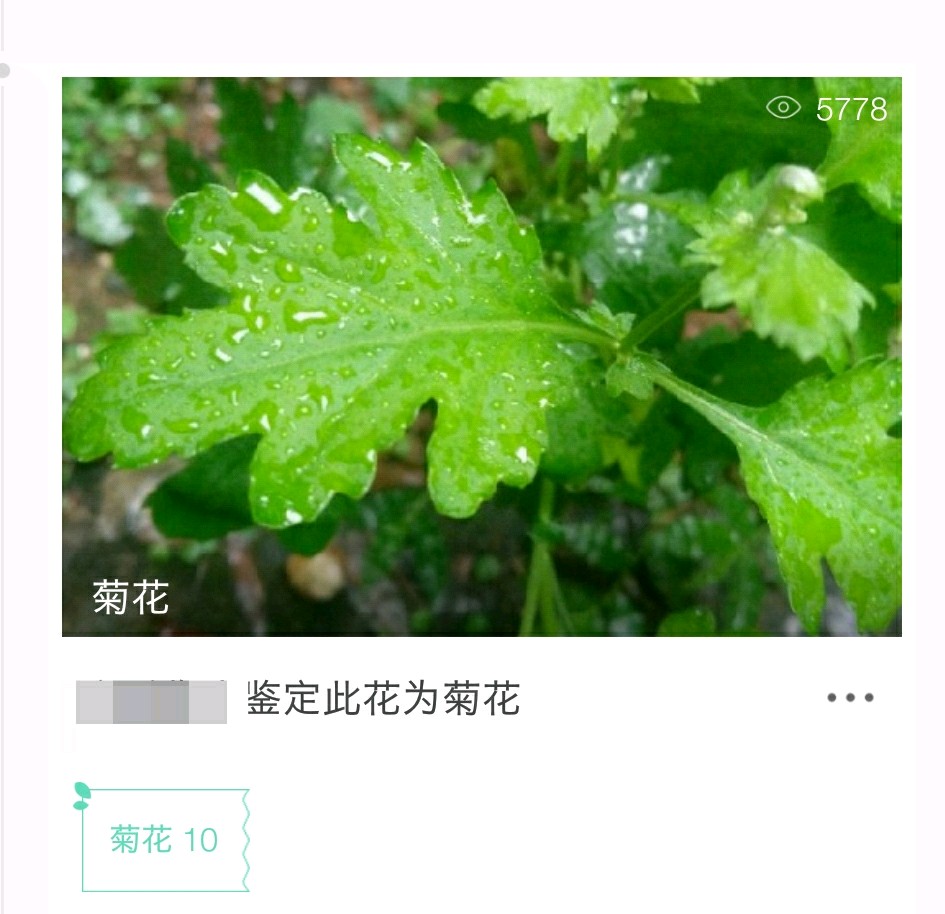Viewport: 945px width, 914px height.
Task: Tap the 菊花 10 vote tag
Action: [x=164, y=840]
